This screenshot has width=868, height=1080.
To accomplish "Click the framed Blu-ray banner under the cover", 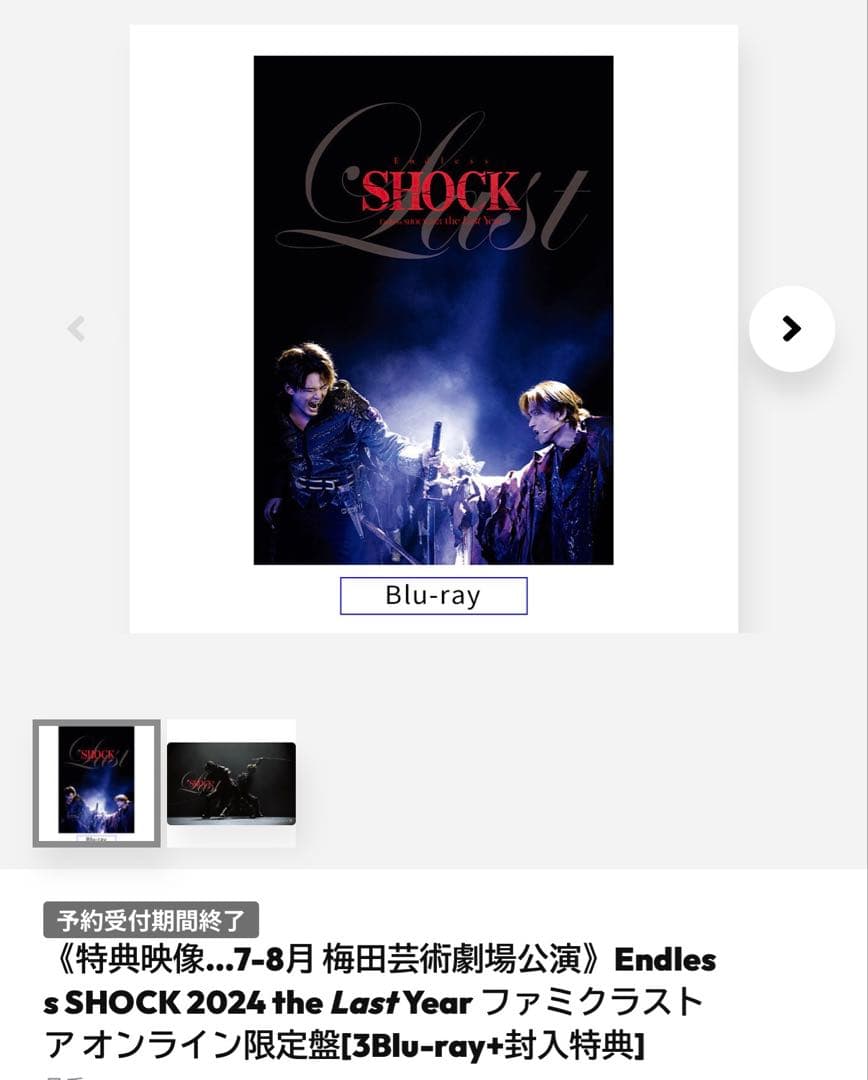I will (x=433, y=596).
